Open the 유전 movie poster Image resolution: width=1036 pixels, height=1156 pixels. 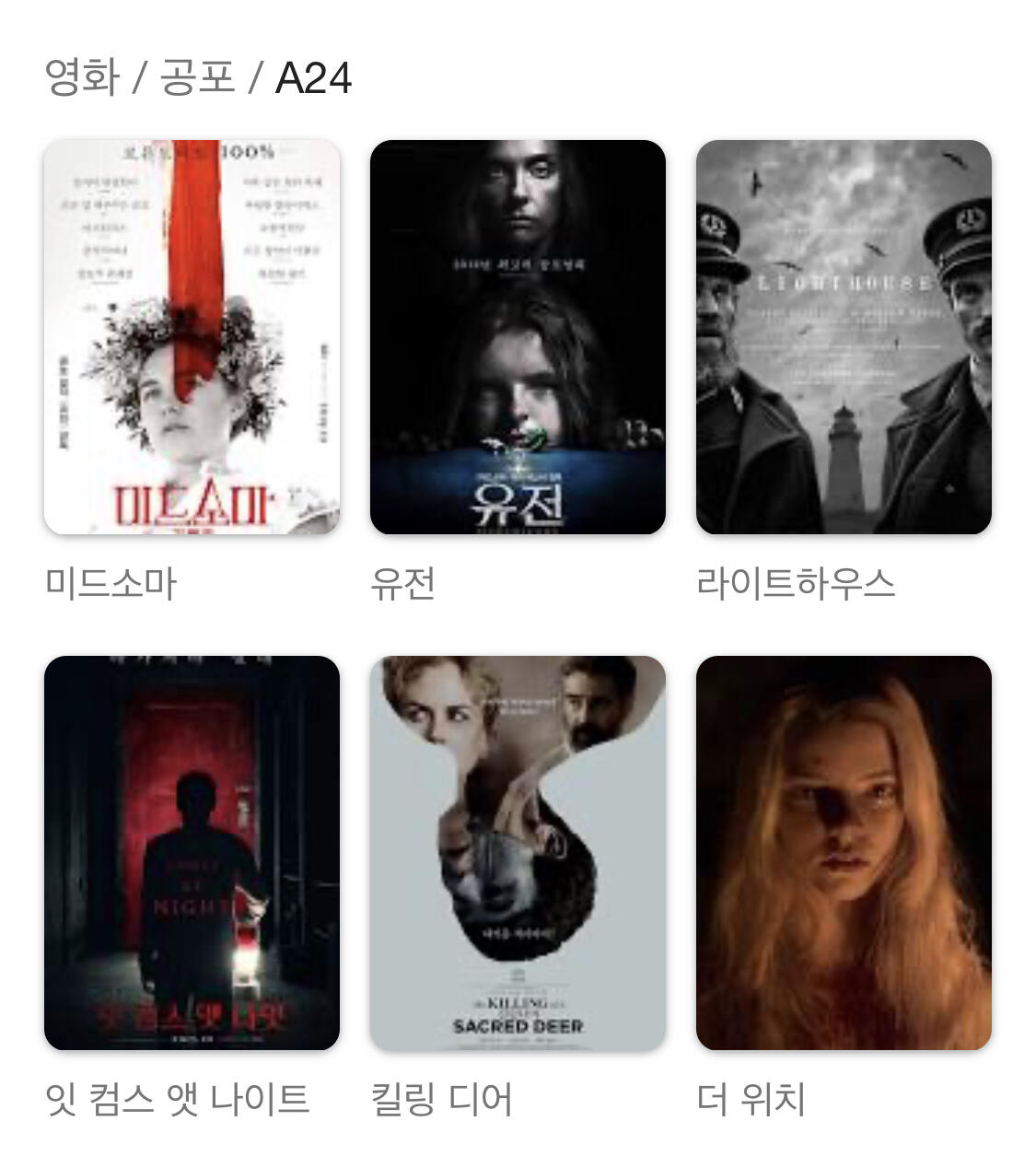[x=518, y=337]
